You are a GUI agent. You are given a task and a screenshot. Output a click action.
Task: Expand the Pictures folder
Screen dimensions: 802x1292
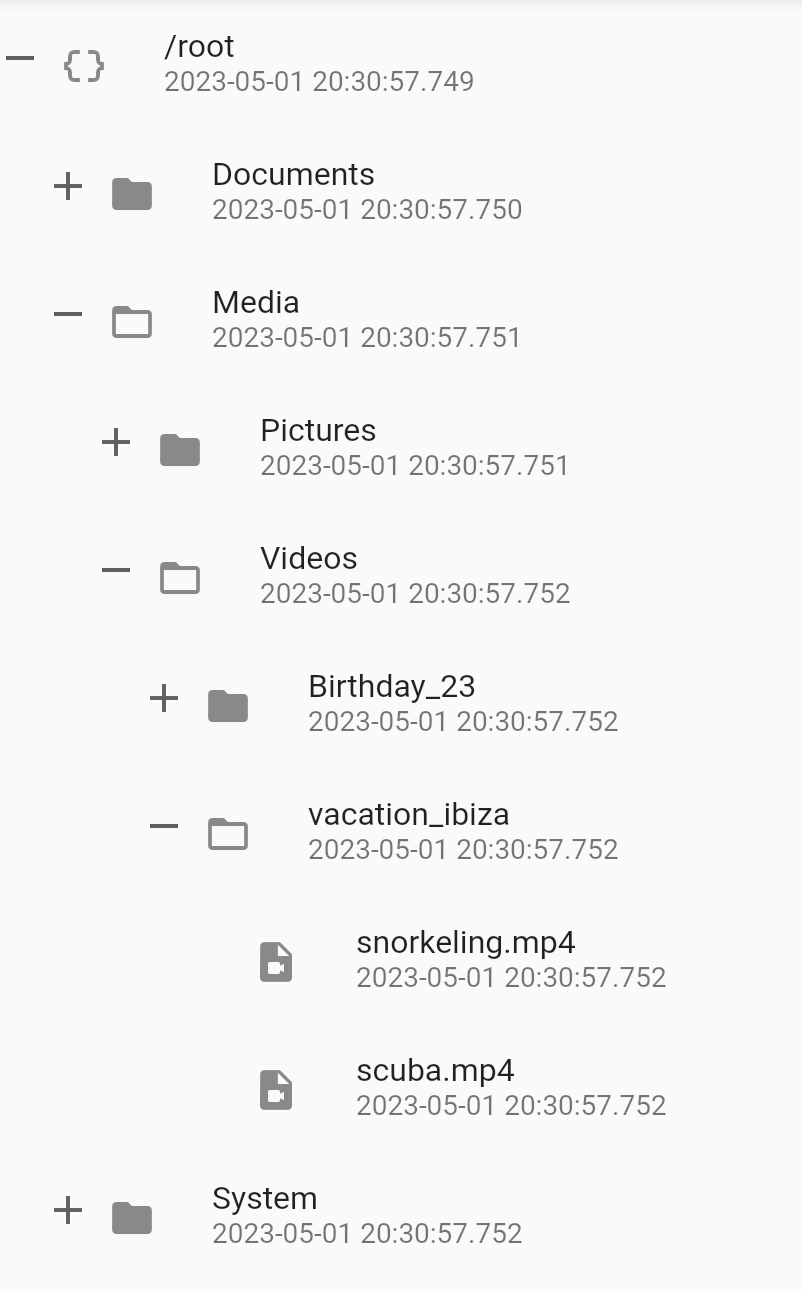tap(116, 442)
